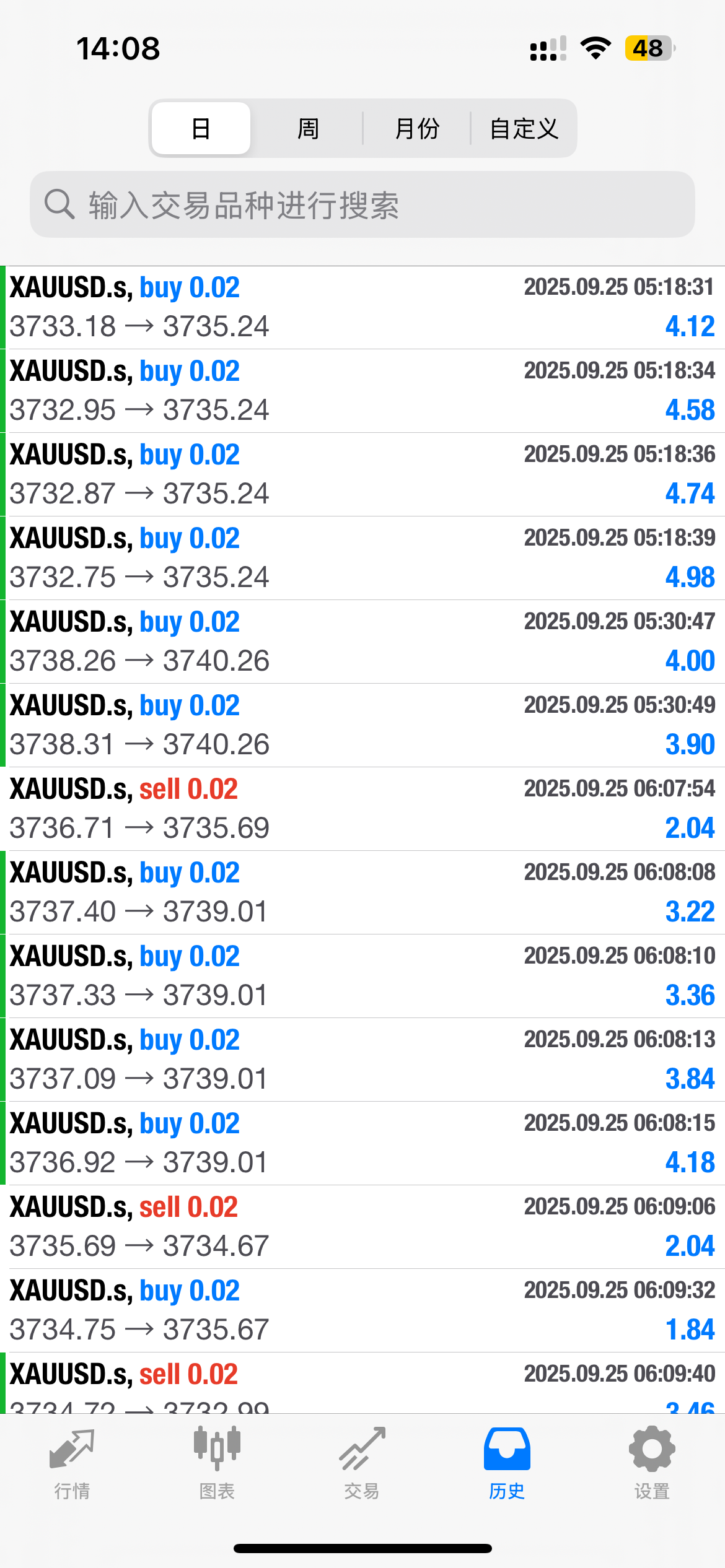Tap the symbol search field
725x1568 pixels.
(362, 204)
